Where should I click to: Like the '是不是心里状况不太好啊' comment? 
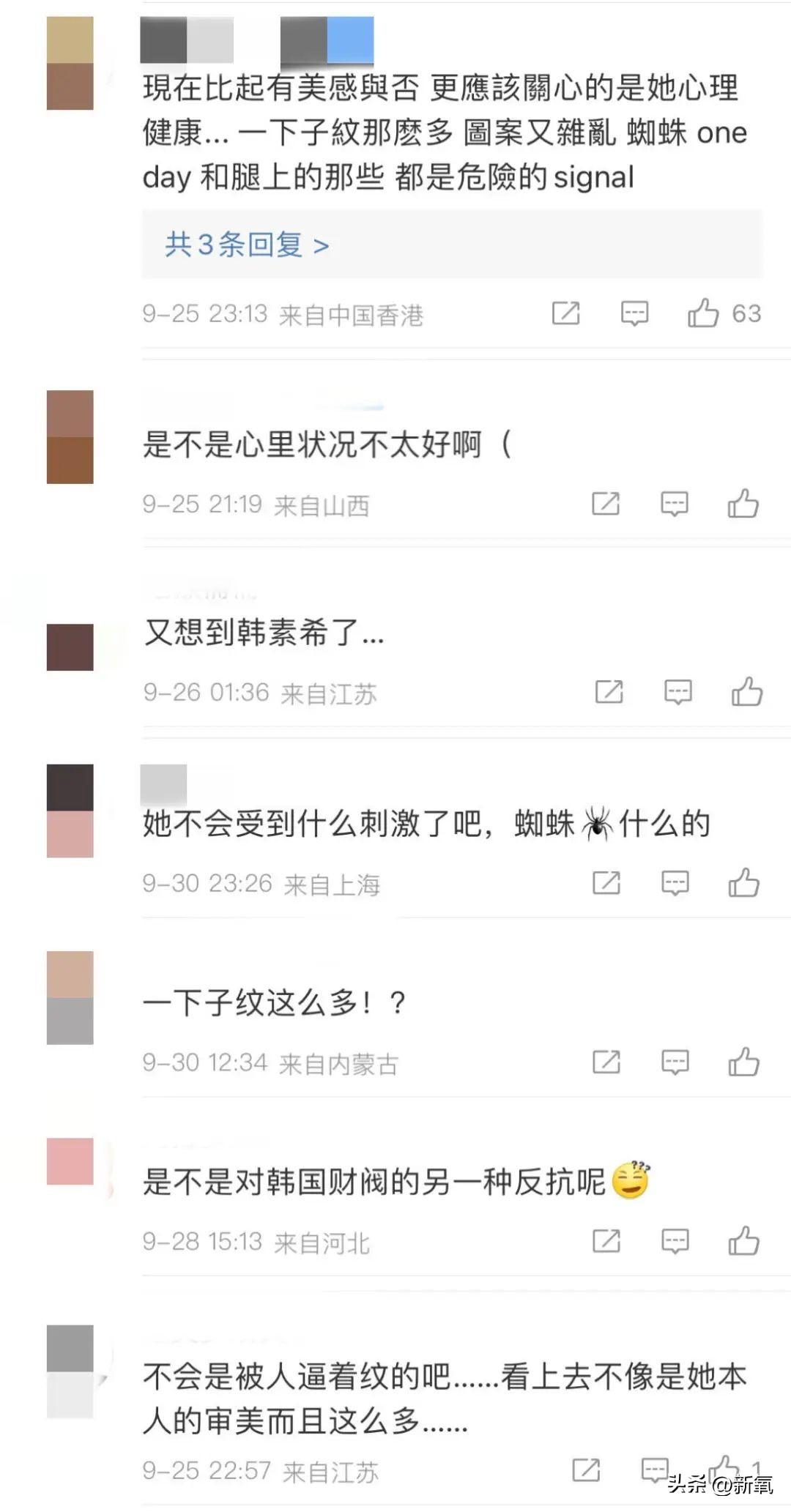point(743,504)
